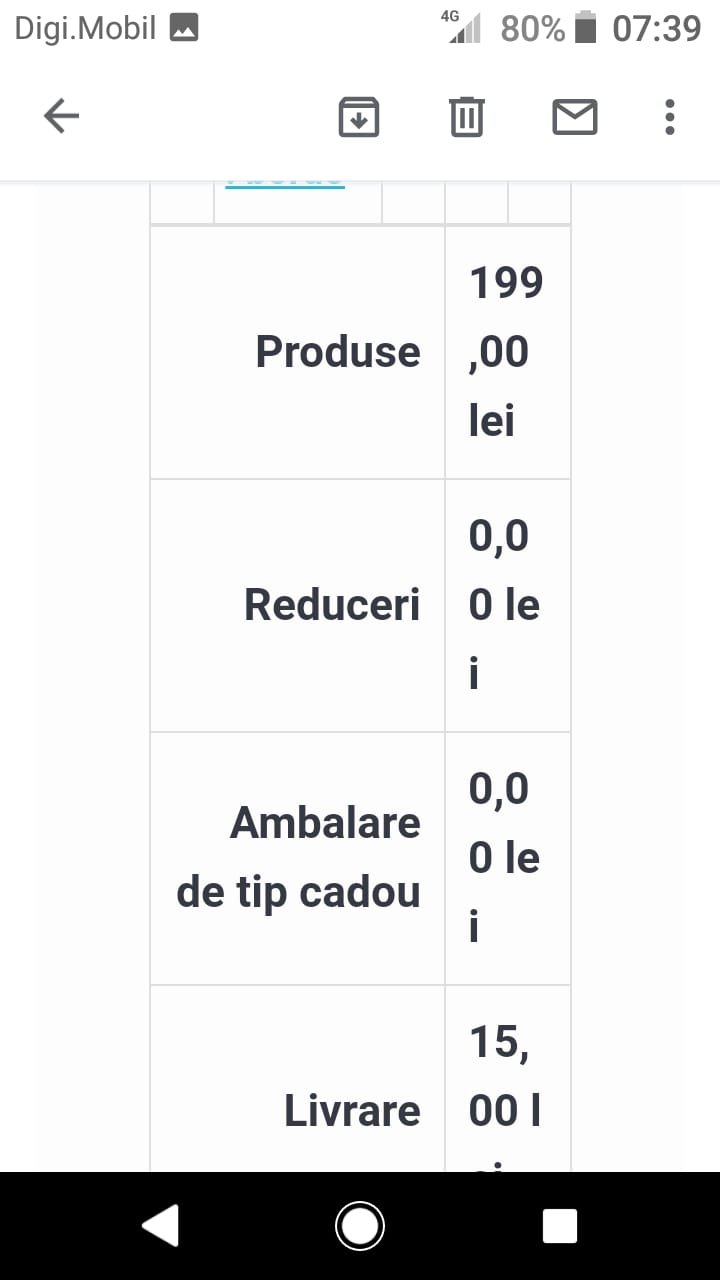Open the recent apps view
Screen dimensions: 720x1280
click(x=559, y=1225)
